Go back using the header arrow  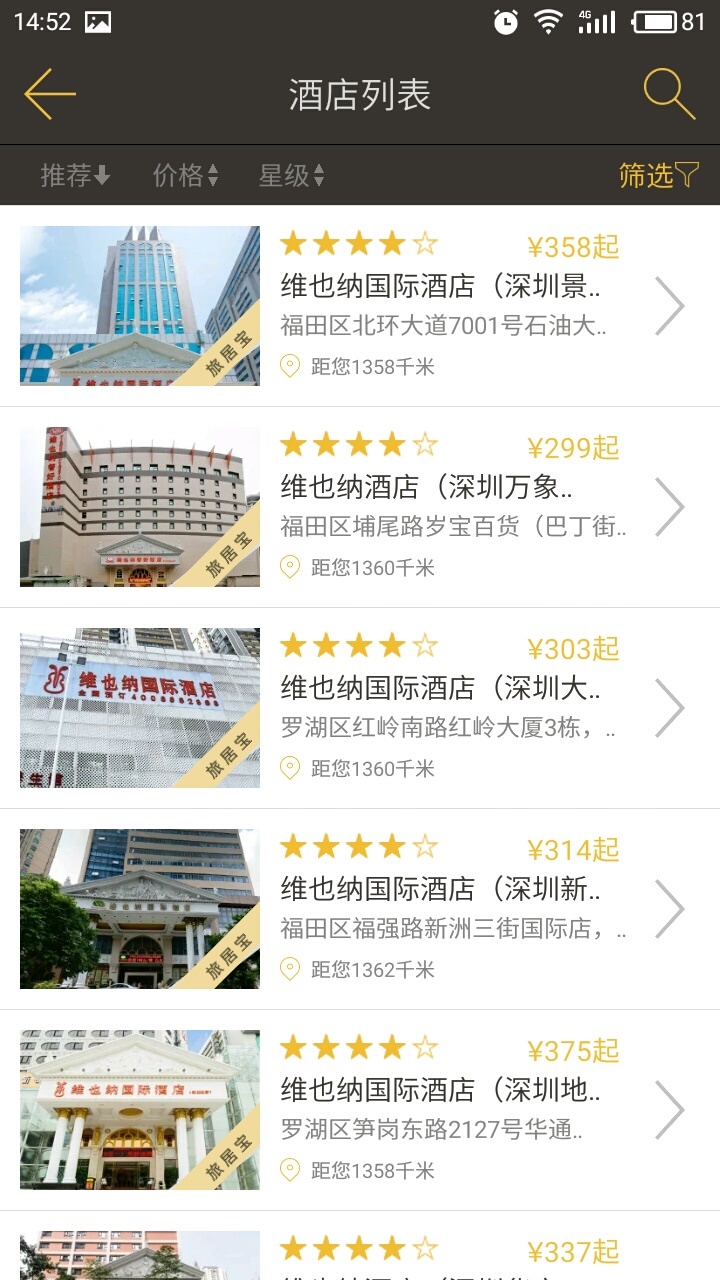pos(50,95)
